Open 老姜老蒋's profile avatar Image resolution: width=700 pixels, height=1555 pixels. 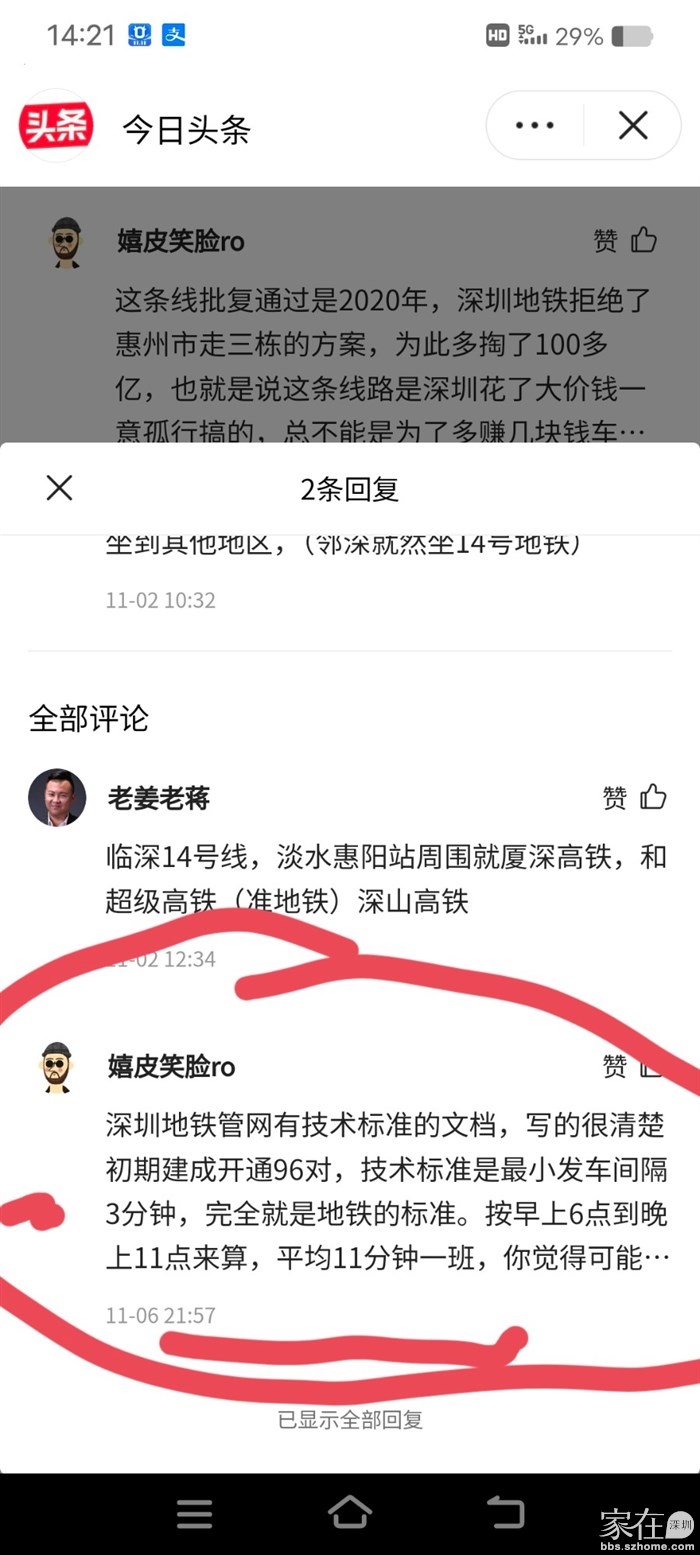pos(57,797)
